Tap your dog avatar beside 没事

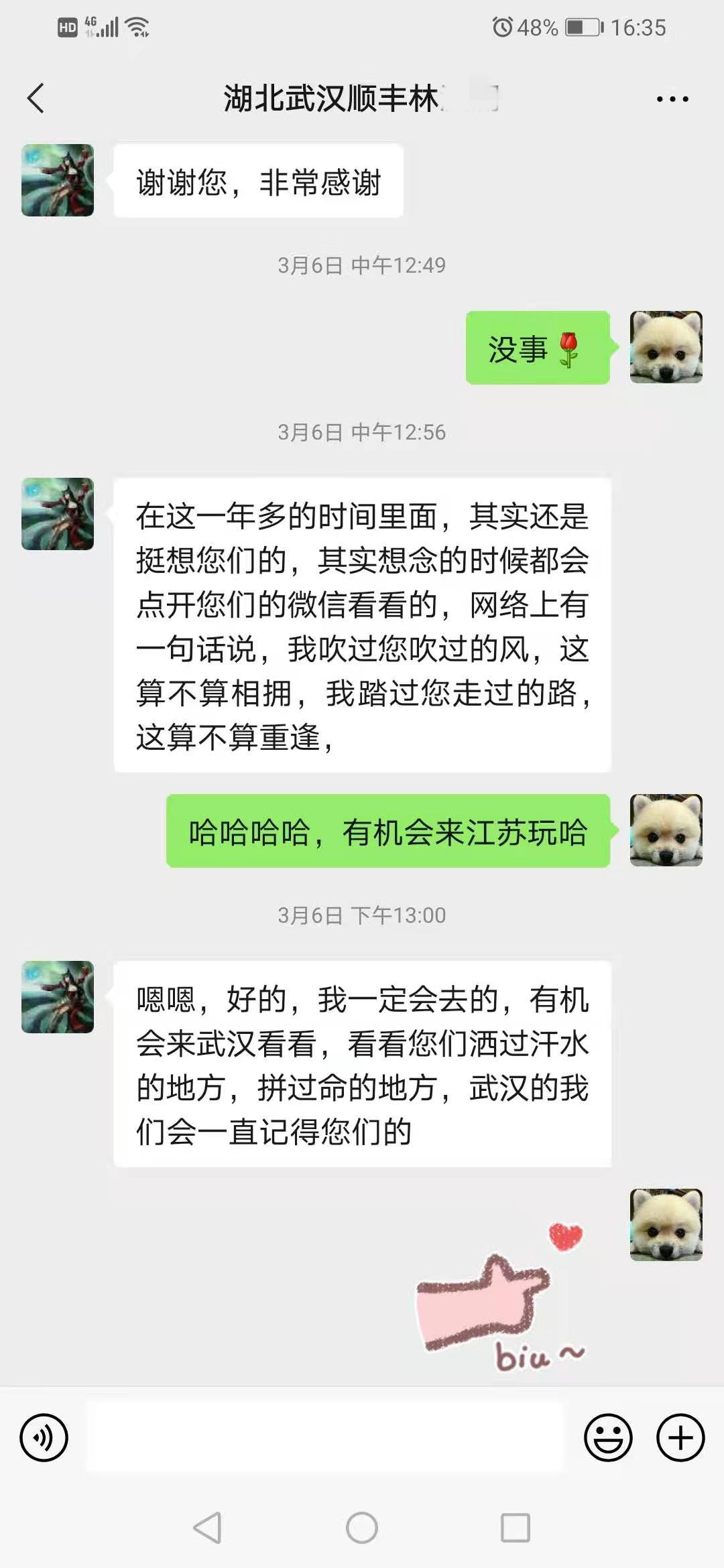click(666, 347)
